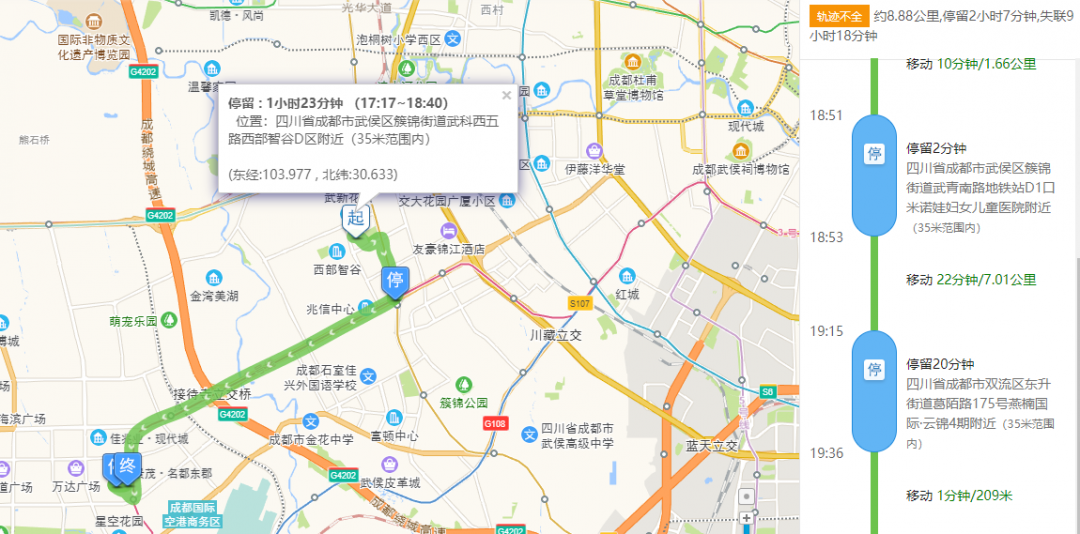
Task: Tap the 起 start marker on map
Action: coord(355,218)
